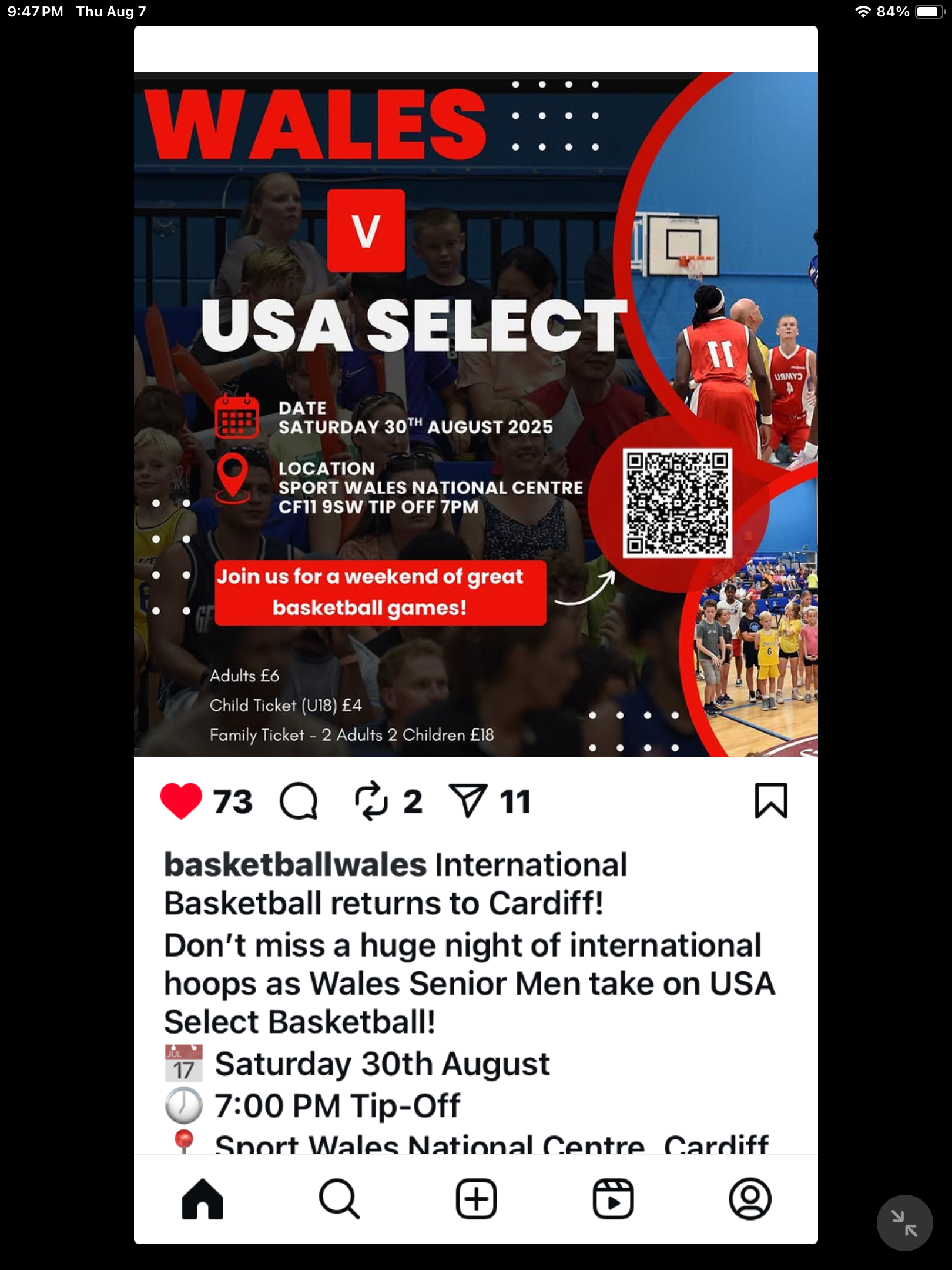Open the Wales v USA Select poster image
Viewport: 952px width, 1270px height.
pyautogui.click(x=475, y=415)
